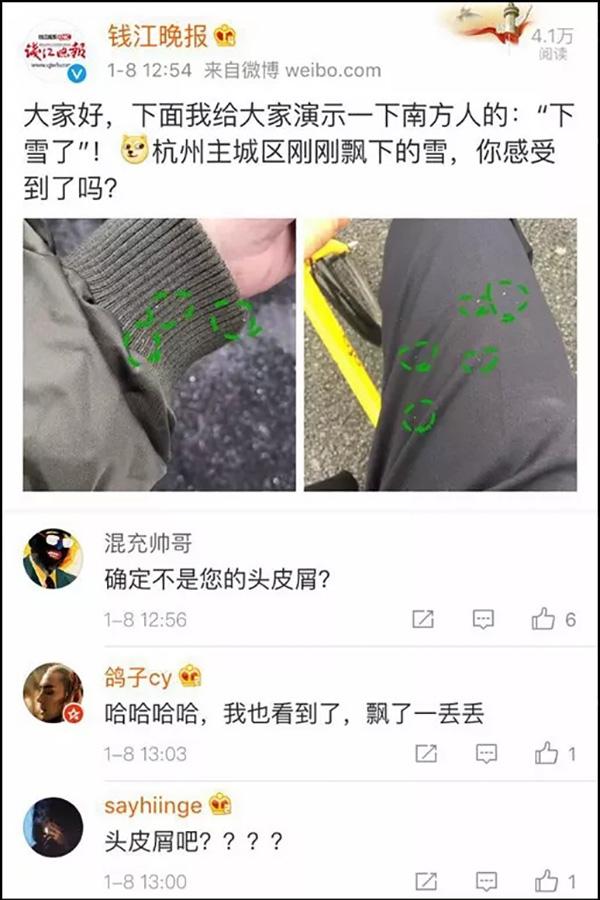Image resolution: width=600 pixels, height=900 pixels.
Task: Open the left photo of the sleeve
Action: pos(160,354)
